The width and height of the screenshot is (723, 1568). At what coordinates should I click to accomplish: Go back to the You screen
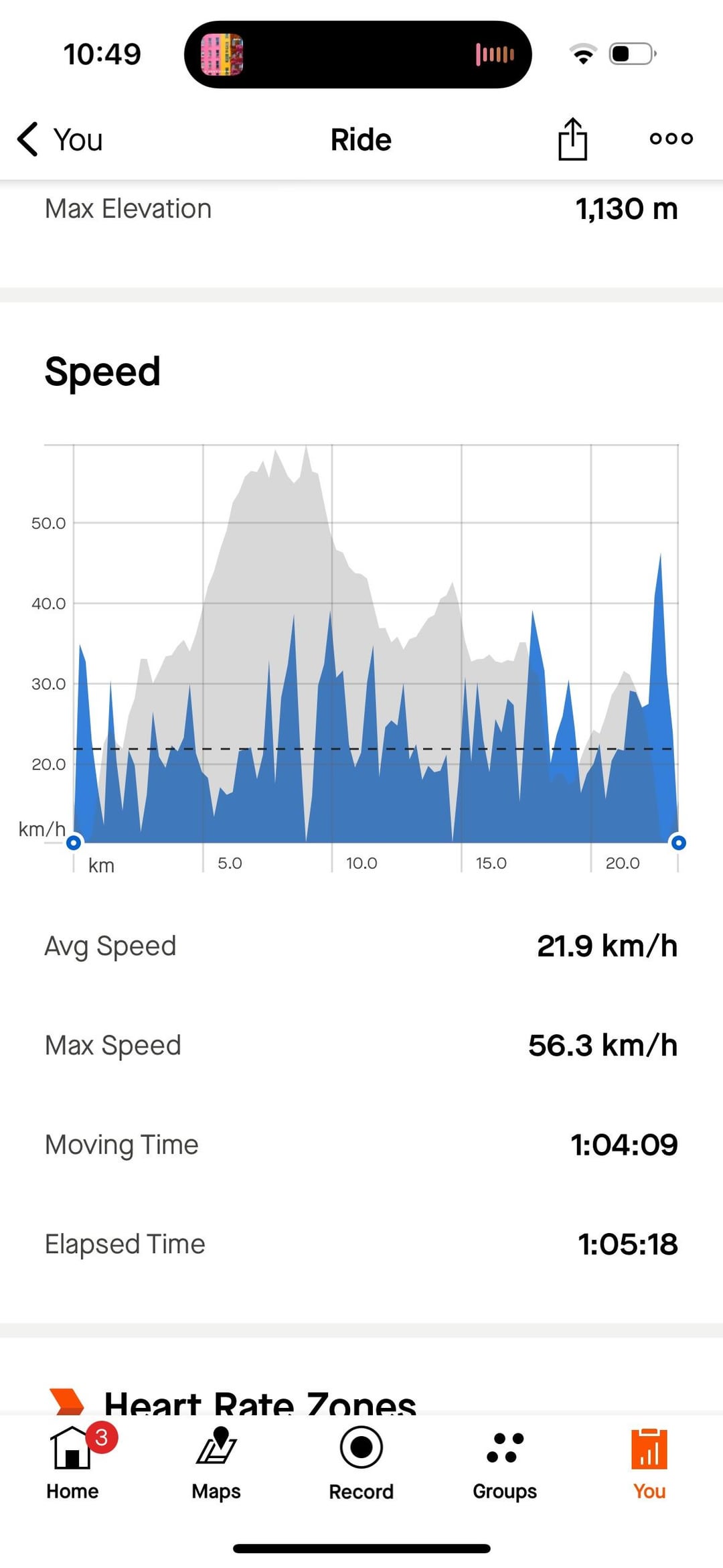pyautogui.click(x=60, y=139)
